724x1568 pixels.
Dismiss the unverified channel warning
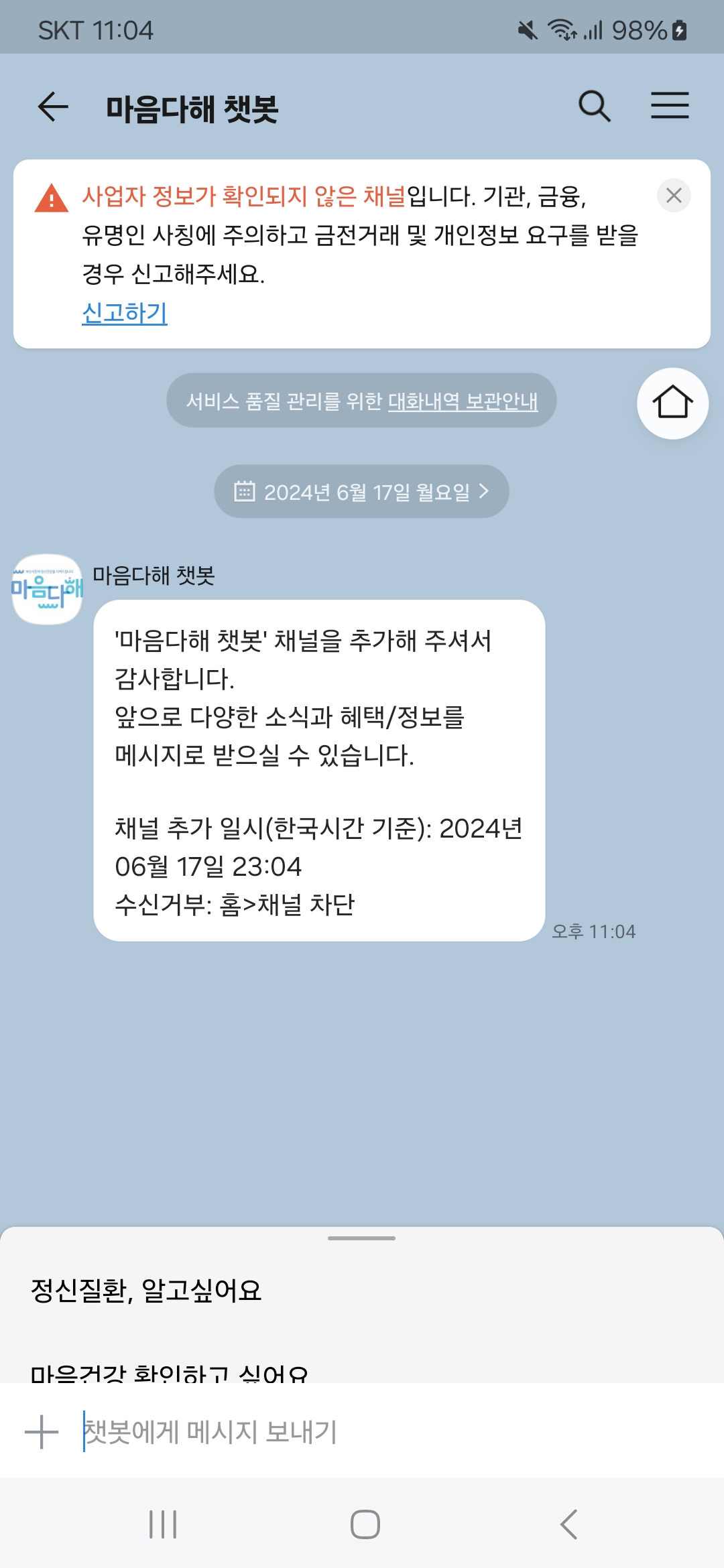point(674,196)
